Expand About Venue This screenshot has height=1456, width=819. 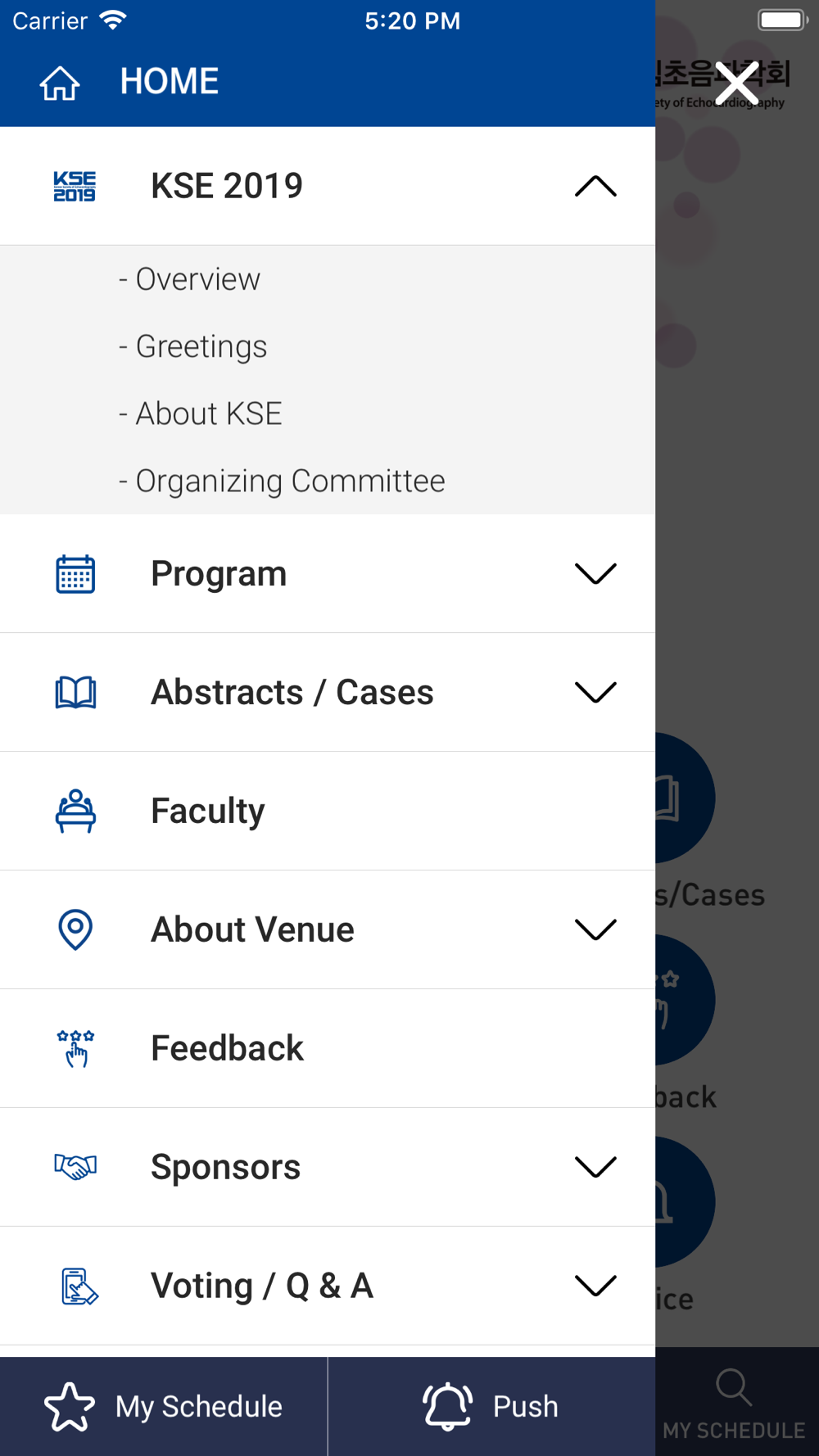[328, 929]
